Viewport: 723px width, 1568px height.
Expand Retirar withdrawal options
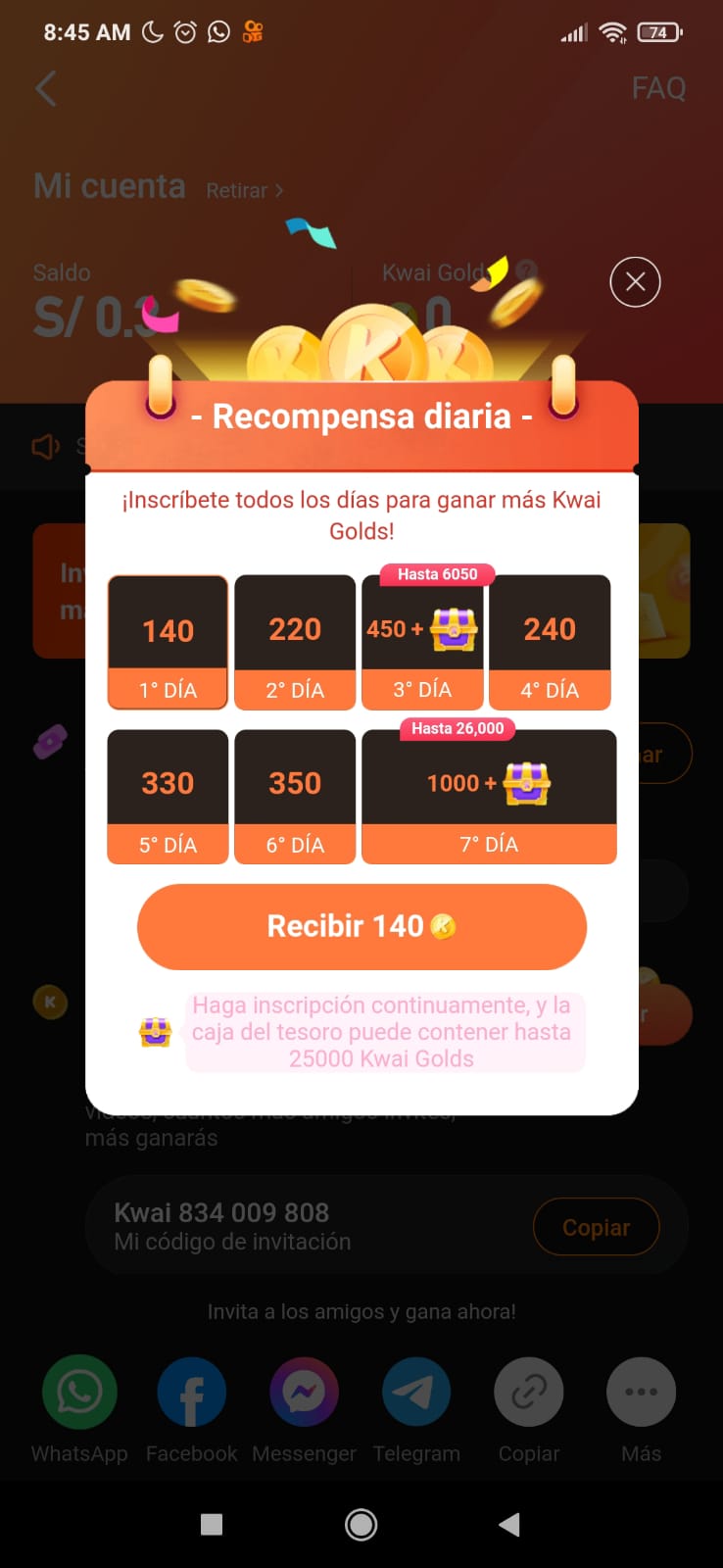pyautogui.click(x=244, y=190)
